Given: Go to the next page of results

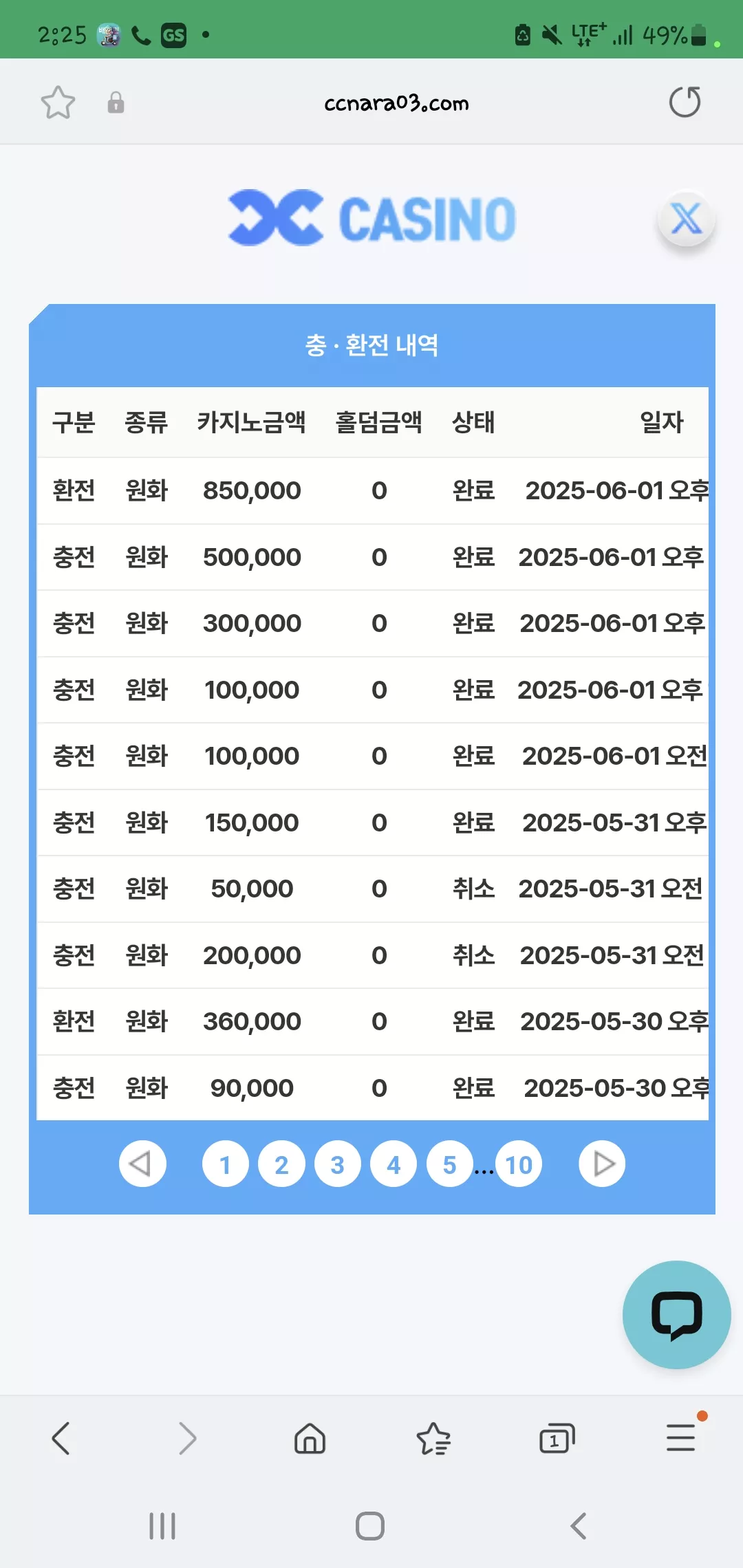Looking at the screenshot, I should click(602, 1164).
